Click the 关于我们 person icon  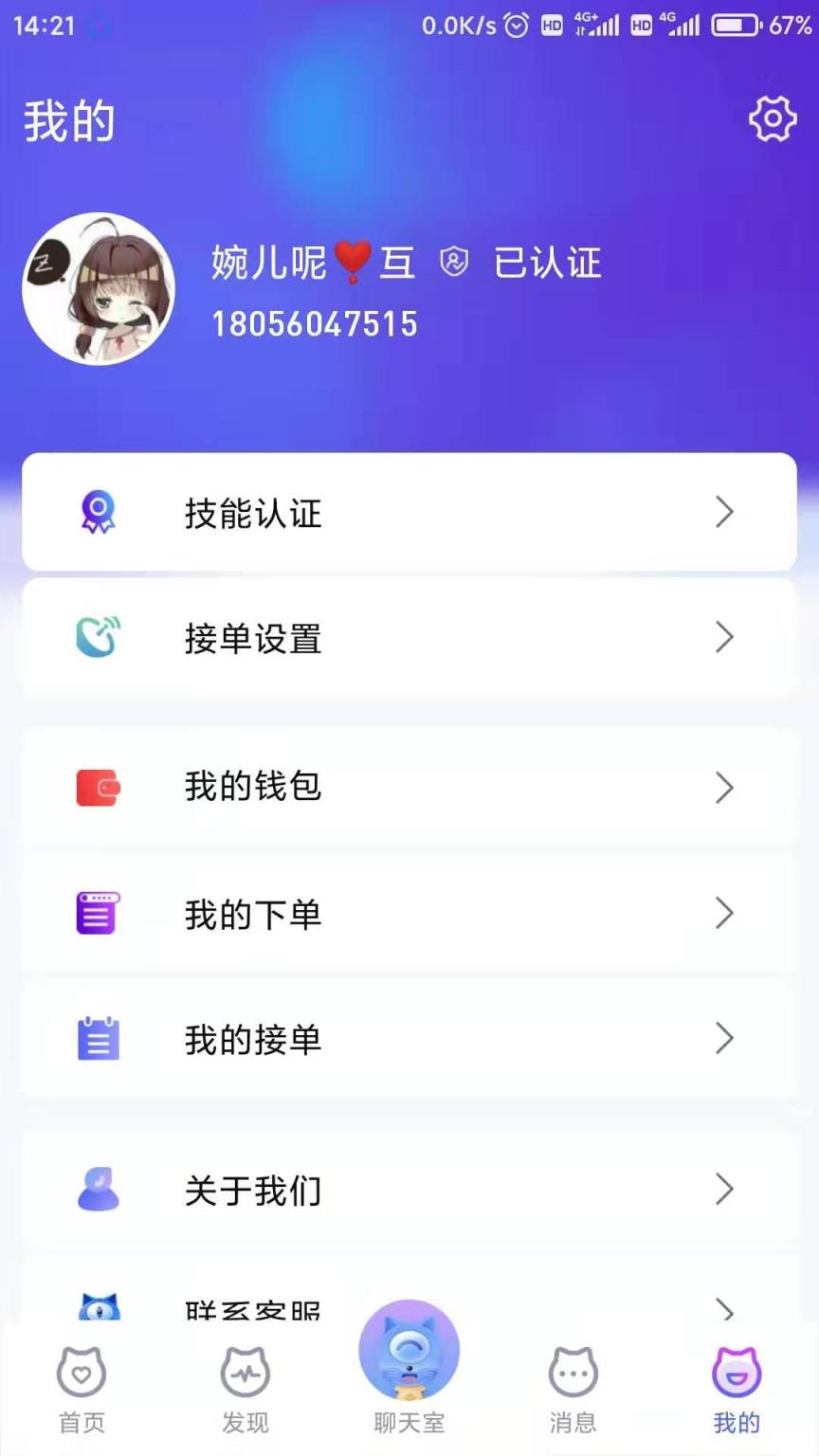click(x=98, y=1190)
